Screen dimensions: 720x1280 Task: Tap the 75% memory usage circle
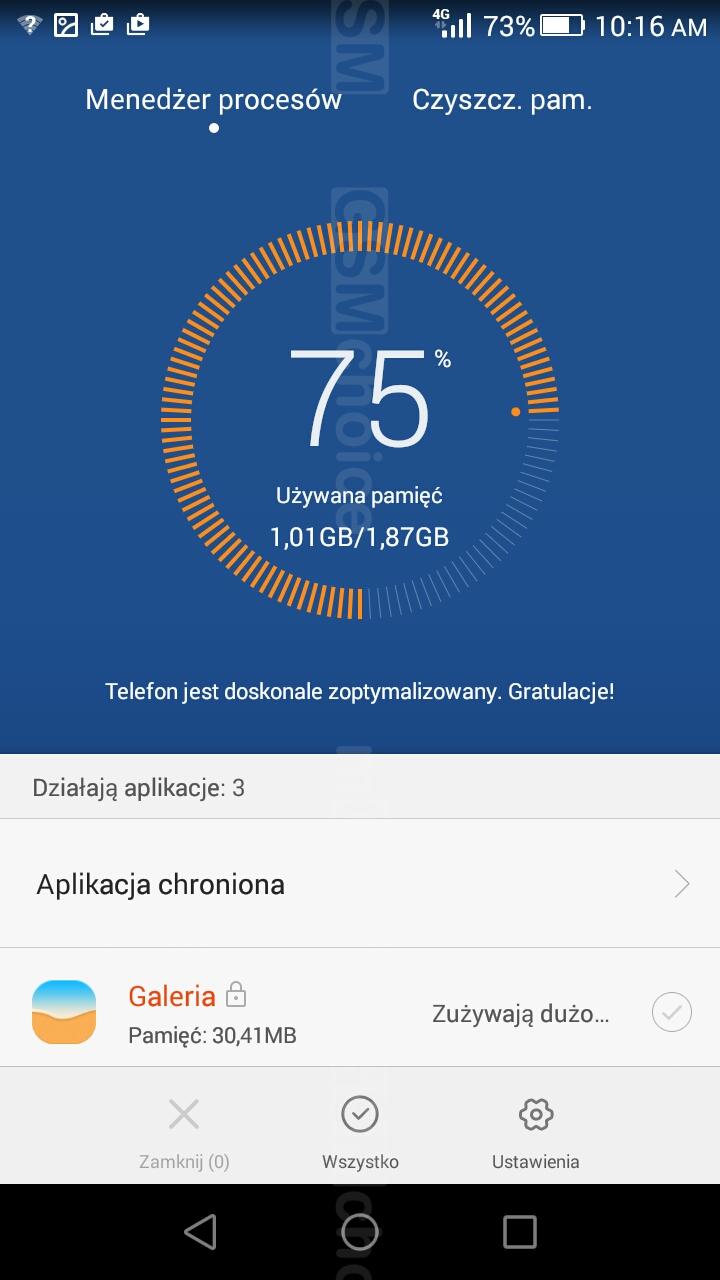pyautogui.click(x=360, y=420)
